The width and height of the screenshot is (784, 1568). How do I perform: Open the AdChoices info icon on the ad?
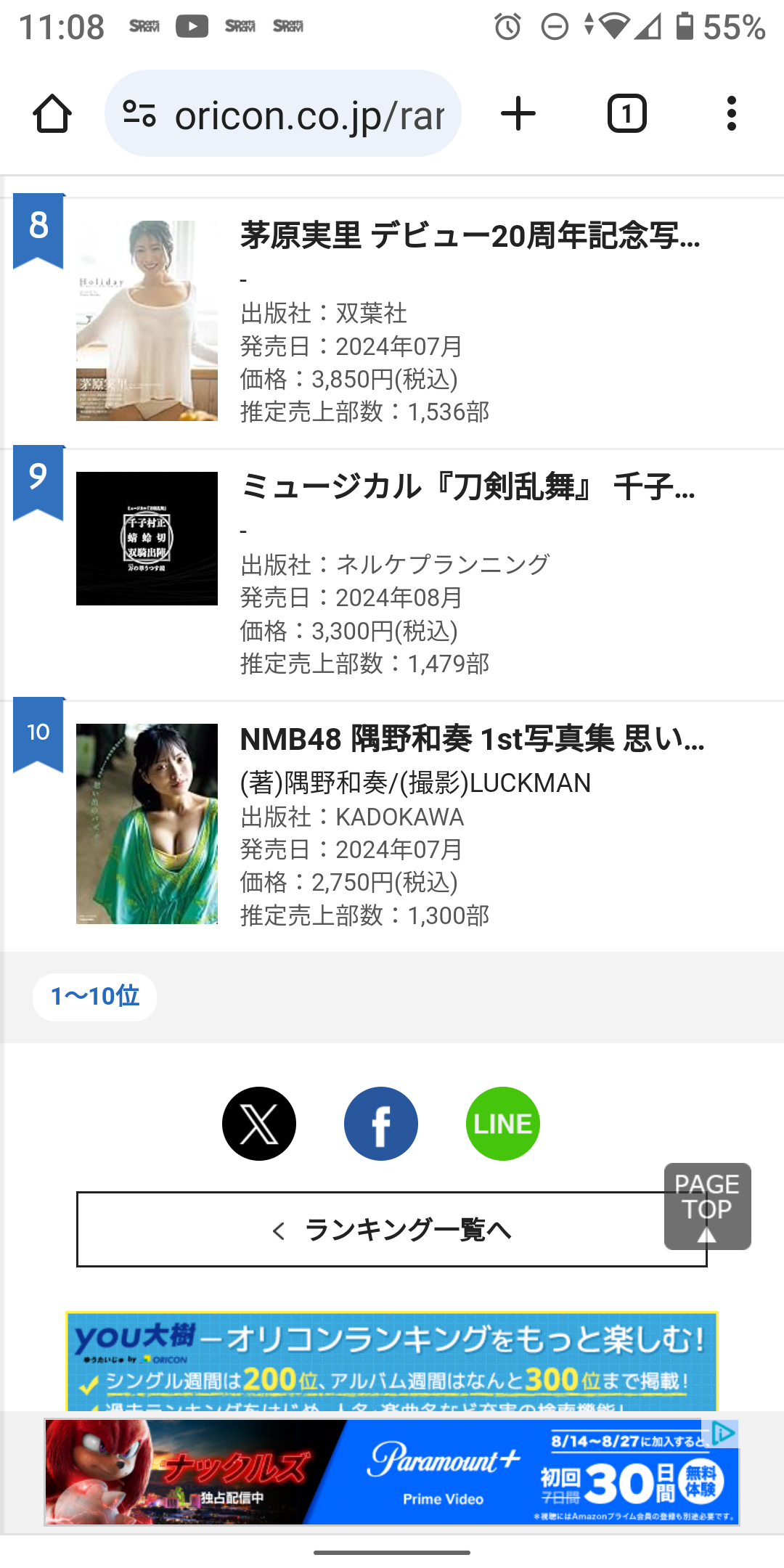pos(724,1433)
